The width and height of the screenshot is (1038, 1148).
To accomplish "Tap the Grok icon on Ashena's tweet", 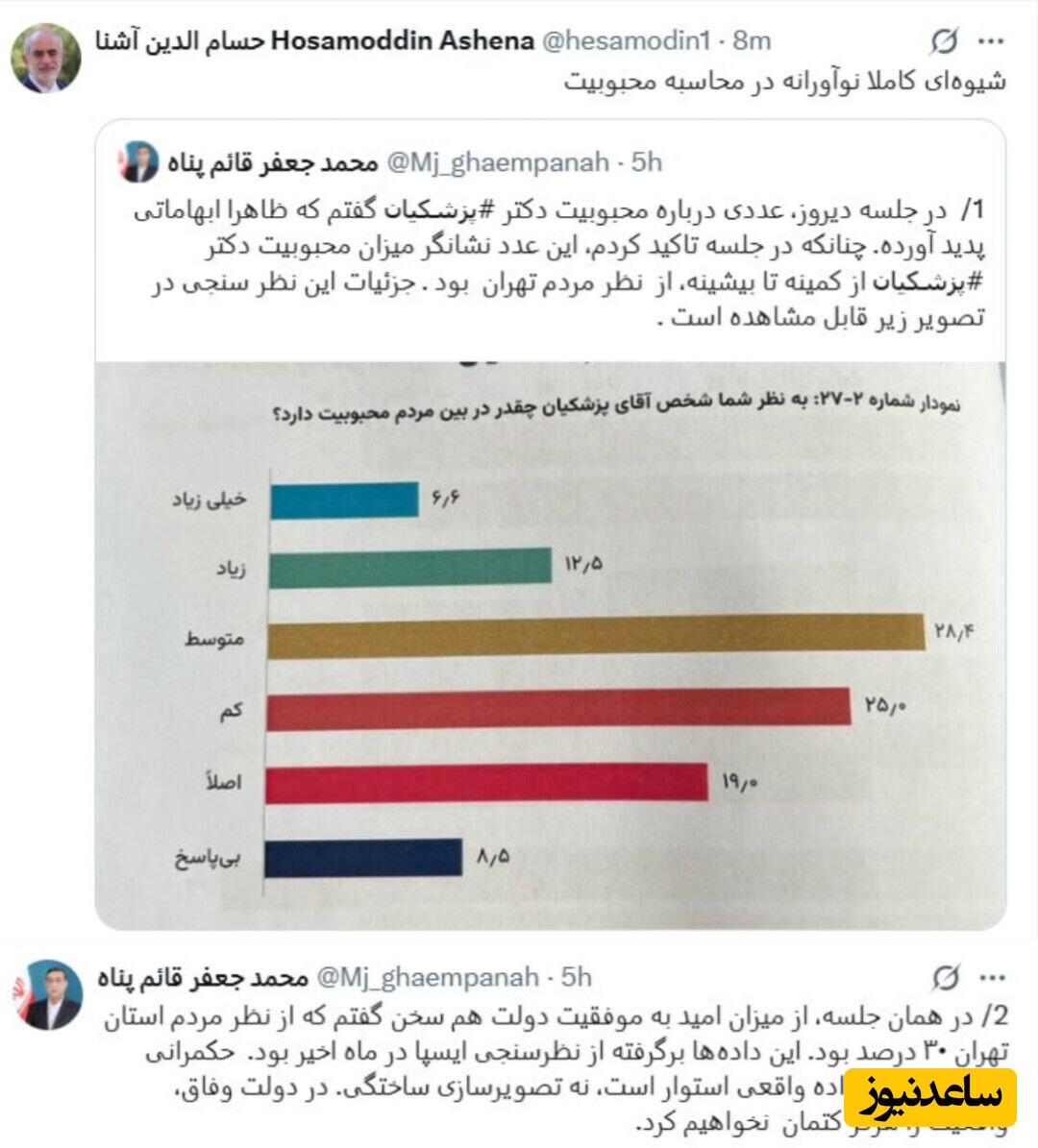I will [x=945, y=41].
